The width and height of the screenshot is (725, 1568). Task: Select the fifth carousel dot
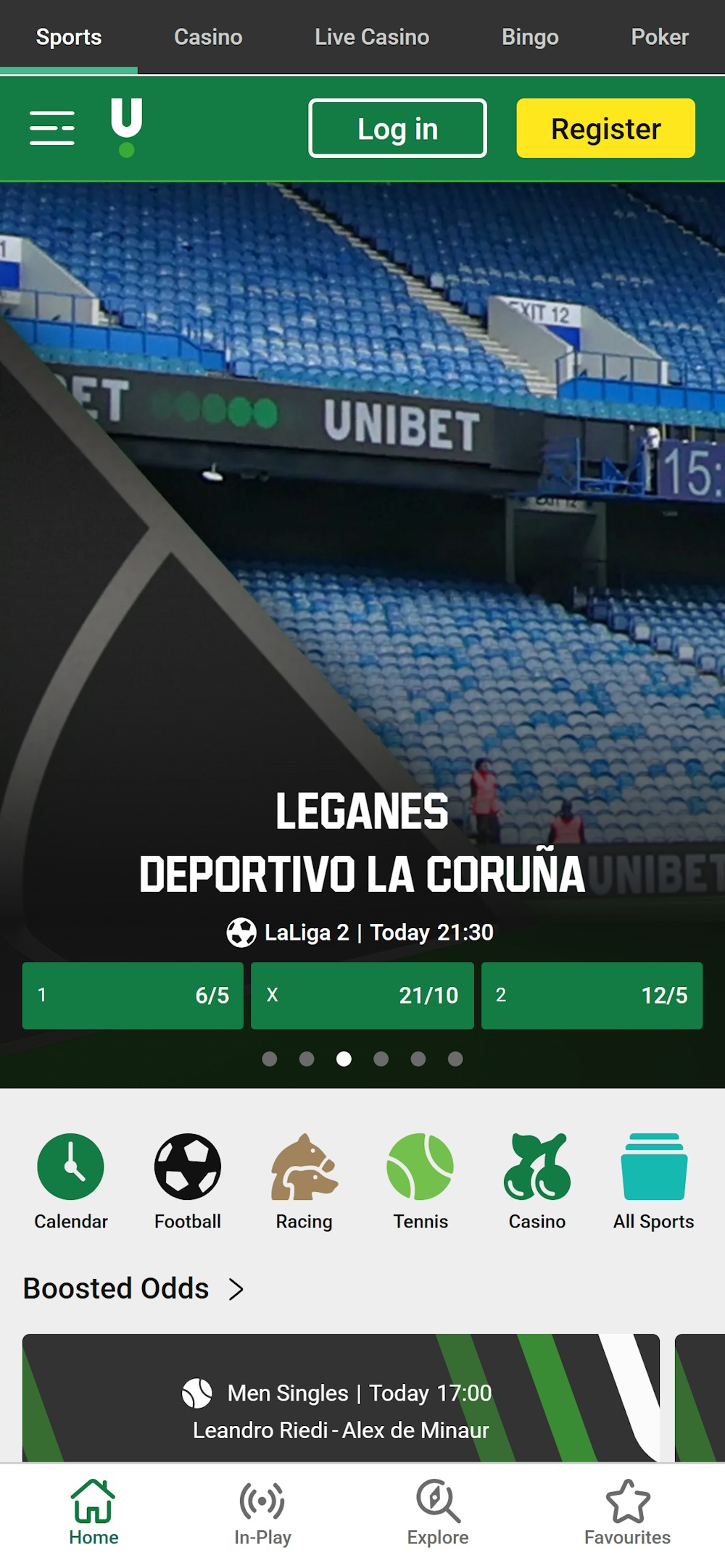(x=419, y=1059)
